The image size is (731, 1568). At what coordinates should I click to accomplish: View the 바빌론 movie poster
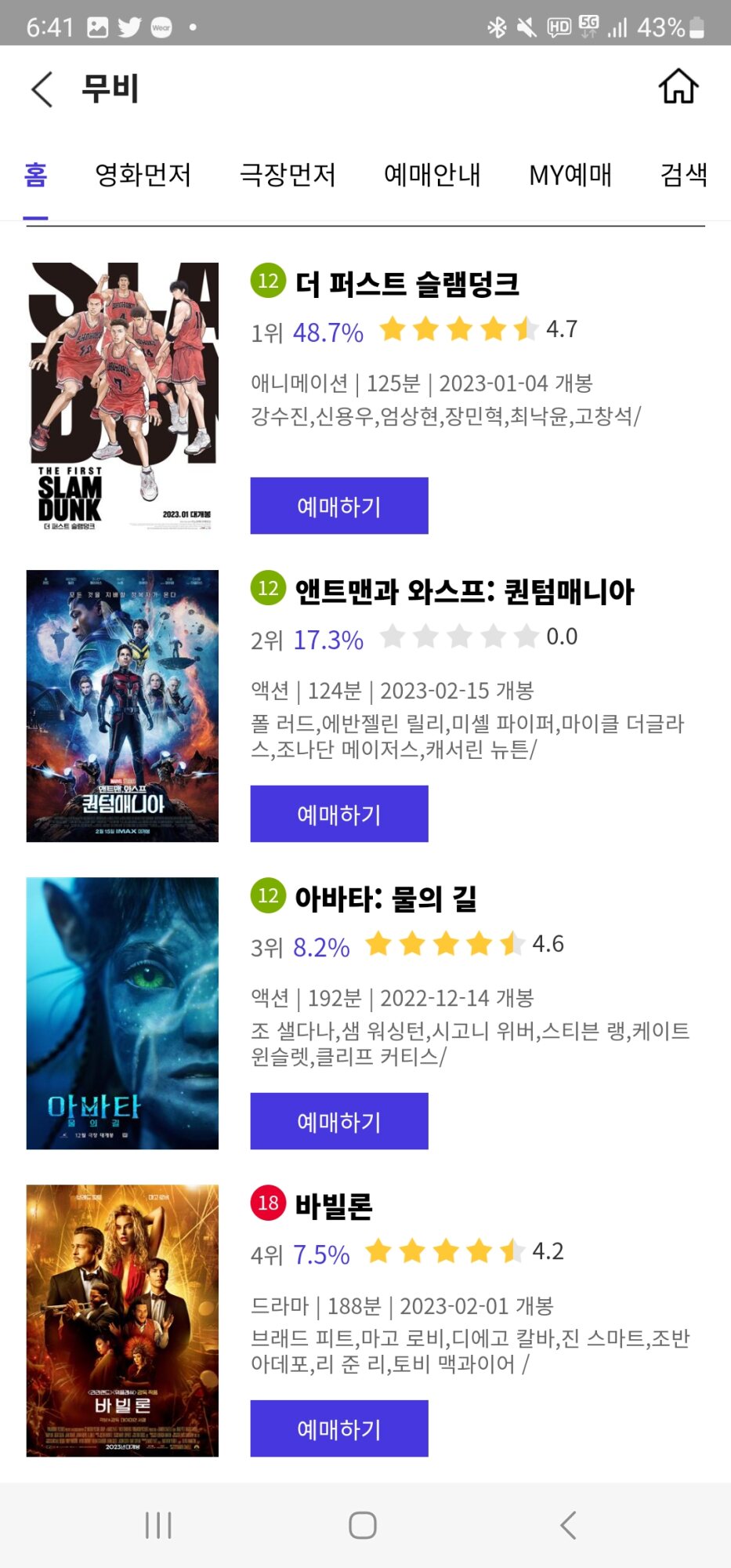tap(122, 1320)
